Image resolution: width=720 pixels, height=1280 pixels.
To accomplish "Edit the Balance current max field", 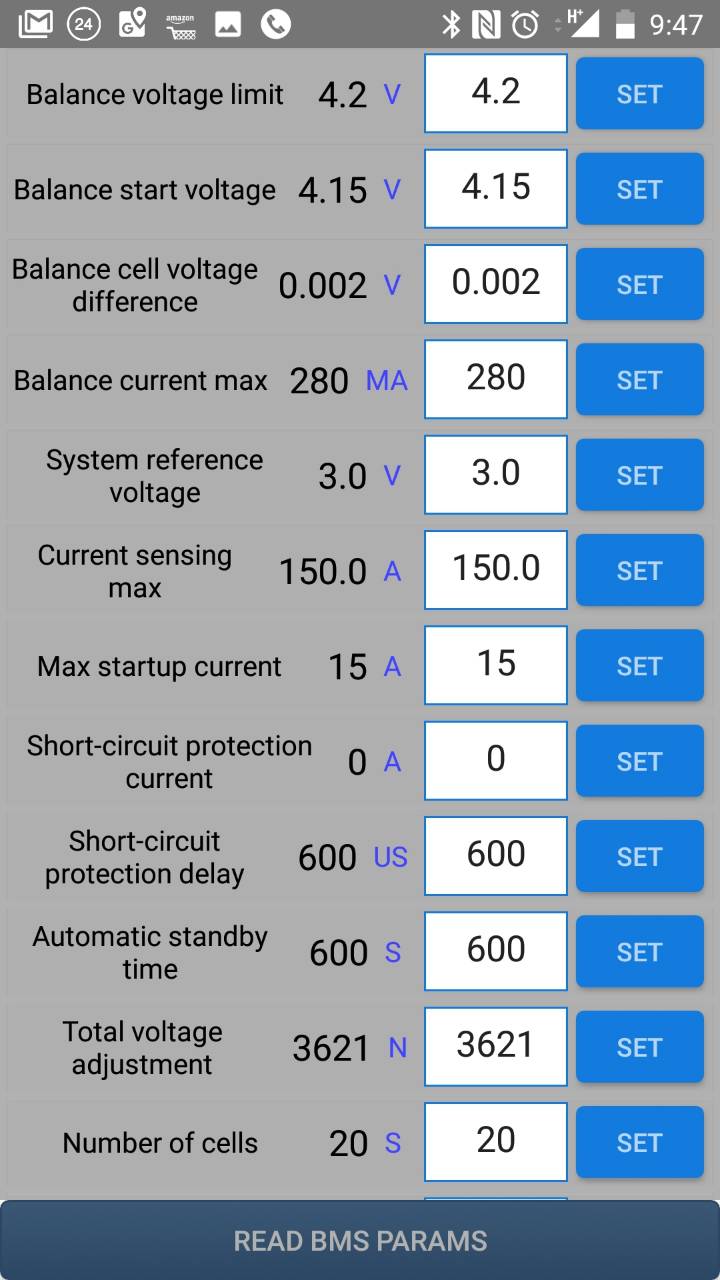I will click(x=496, y=379).
